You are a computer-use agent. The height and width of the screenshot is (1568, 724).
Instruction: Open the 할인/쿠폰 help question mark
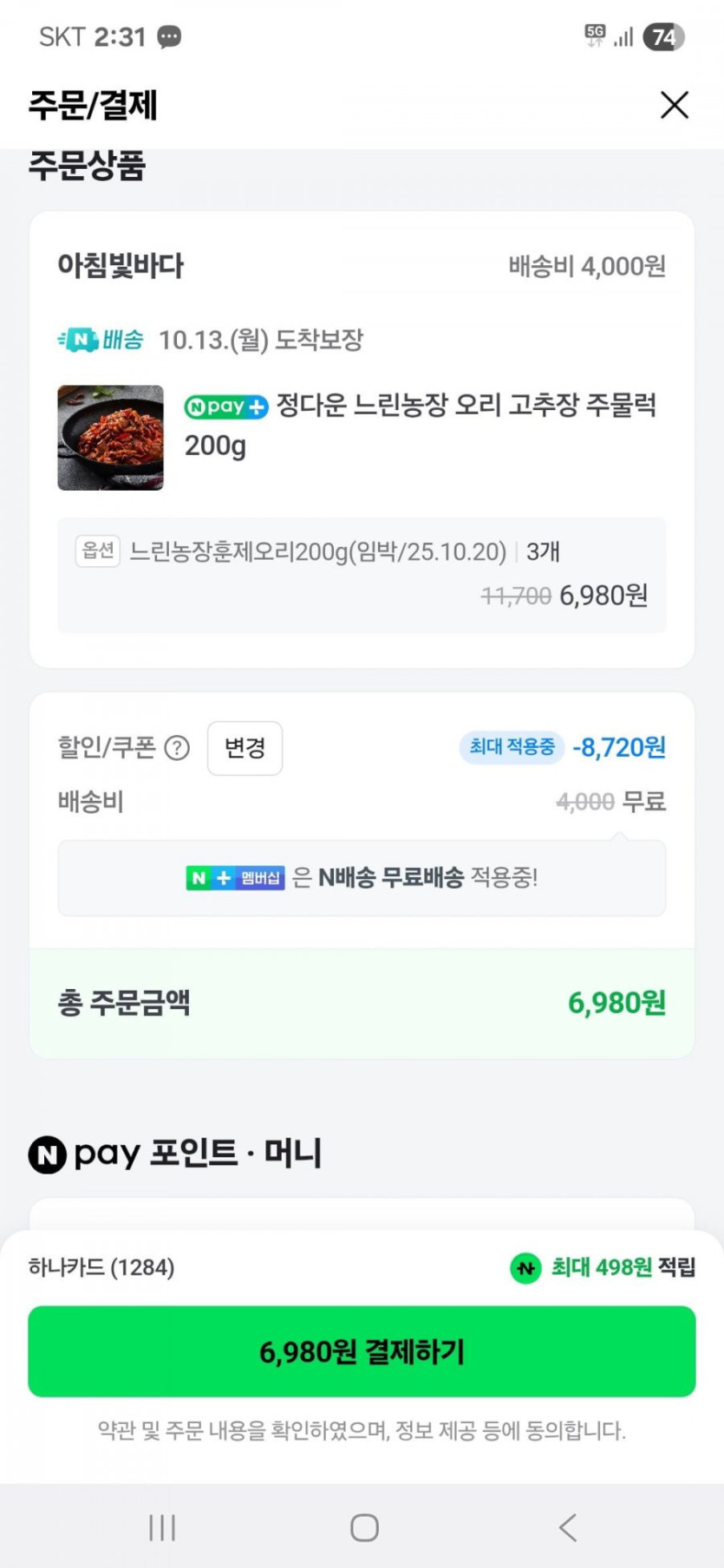177,748
